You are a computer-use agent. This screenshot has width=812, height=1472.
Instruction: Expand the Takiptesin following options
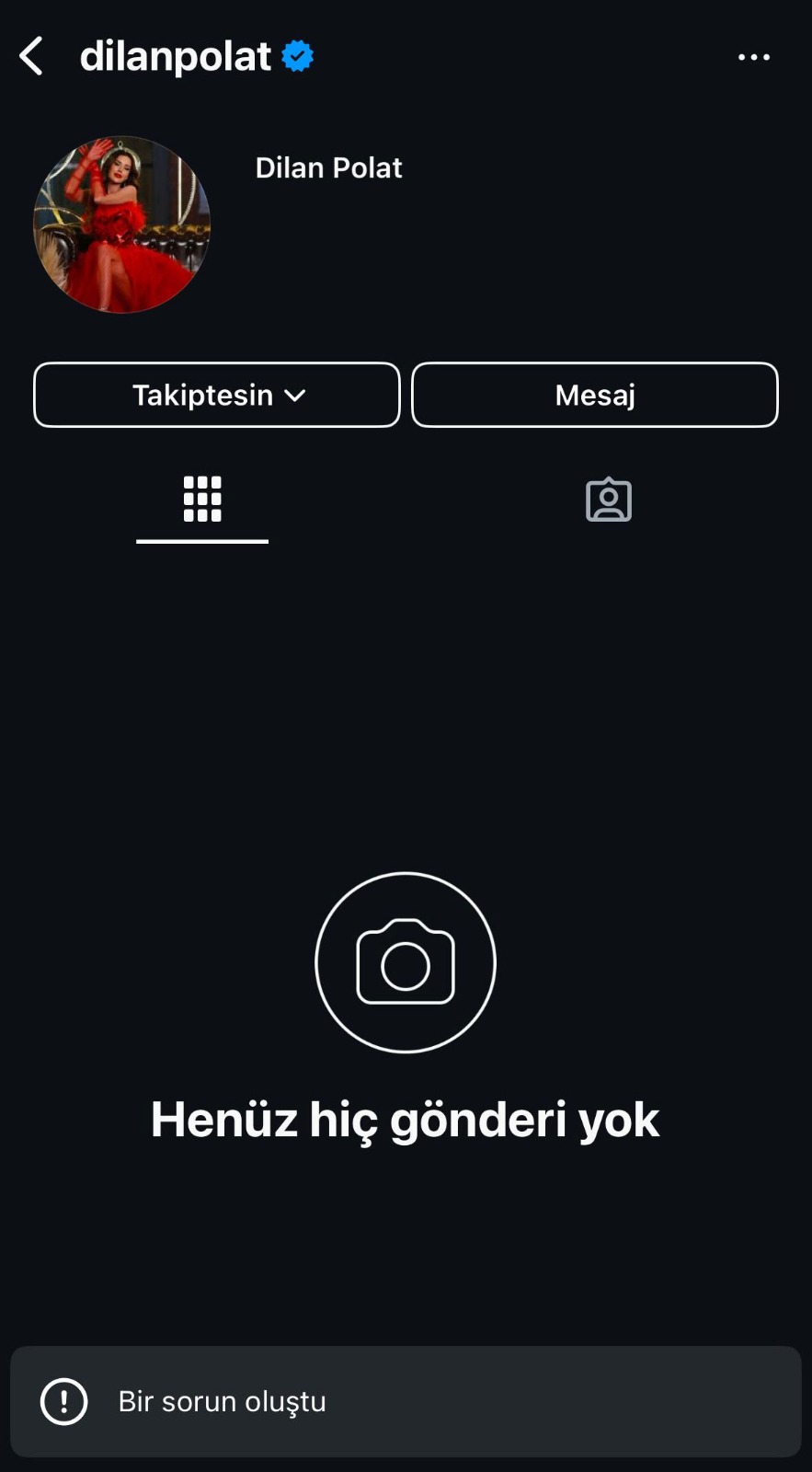pyautogui.click(x=217, y=395)
